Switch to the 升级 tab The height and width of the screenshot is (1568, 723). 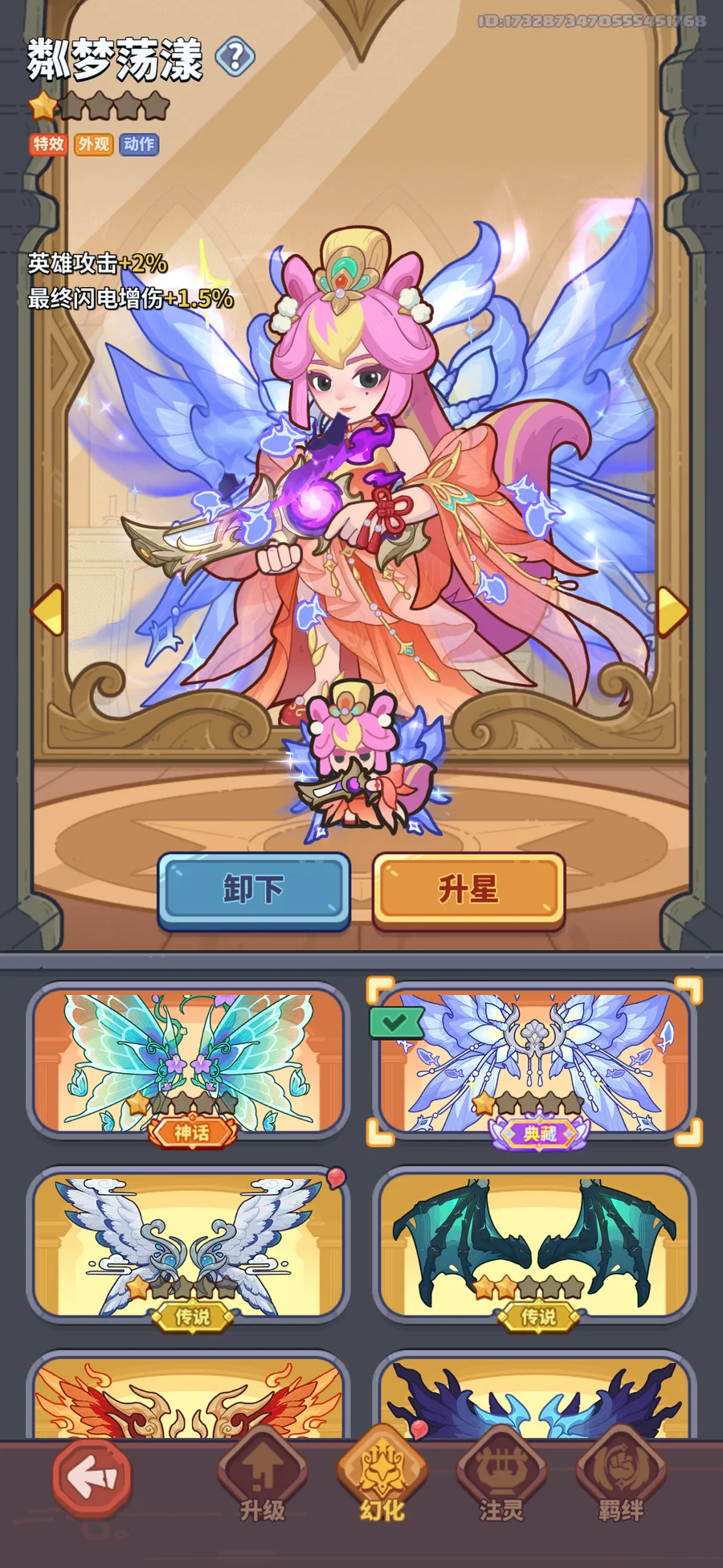[262, 1479]
